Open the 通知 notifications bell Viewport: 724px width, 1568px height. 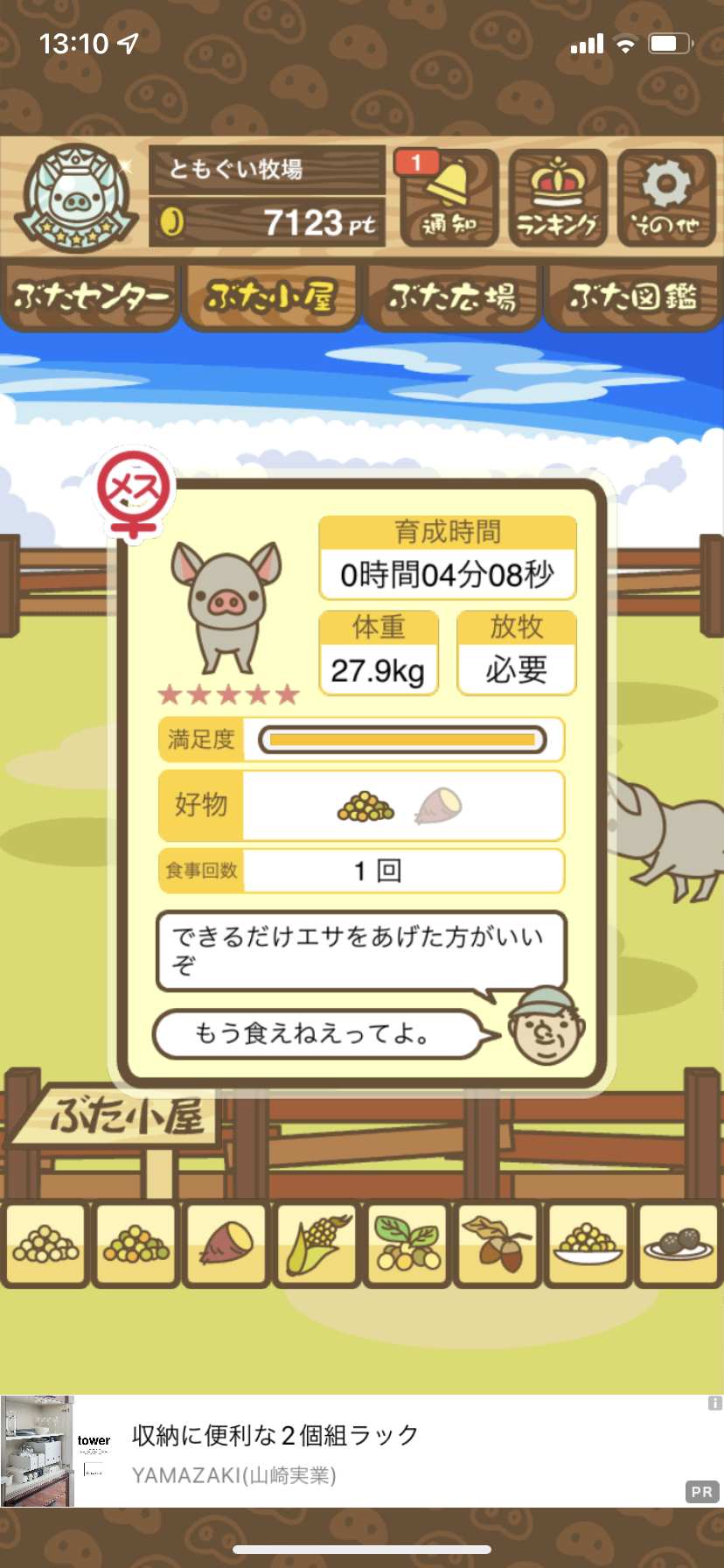pyautogui.click(x=449, y=198)
